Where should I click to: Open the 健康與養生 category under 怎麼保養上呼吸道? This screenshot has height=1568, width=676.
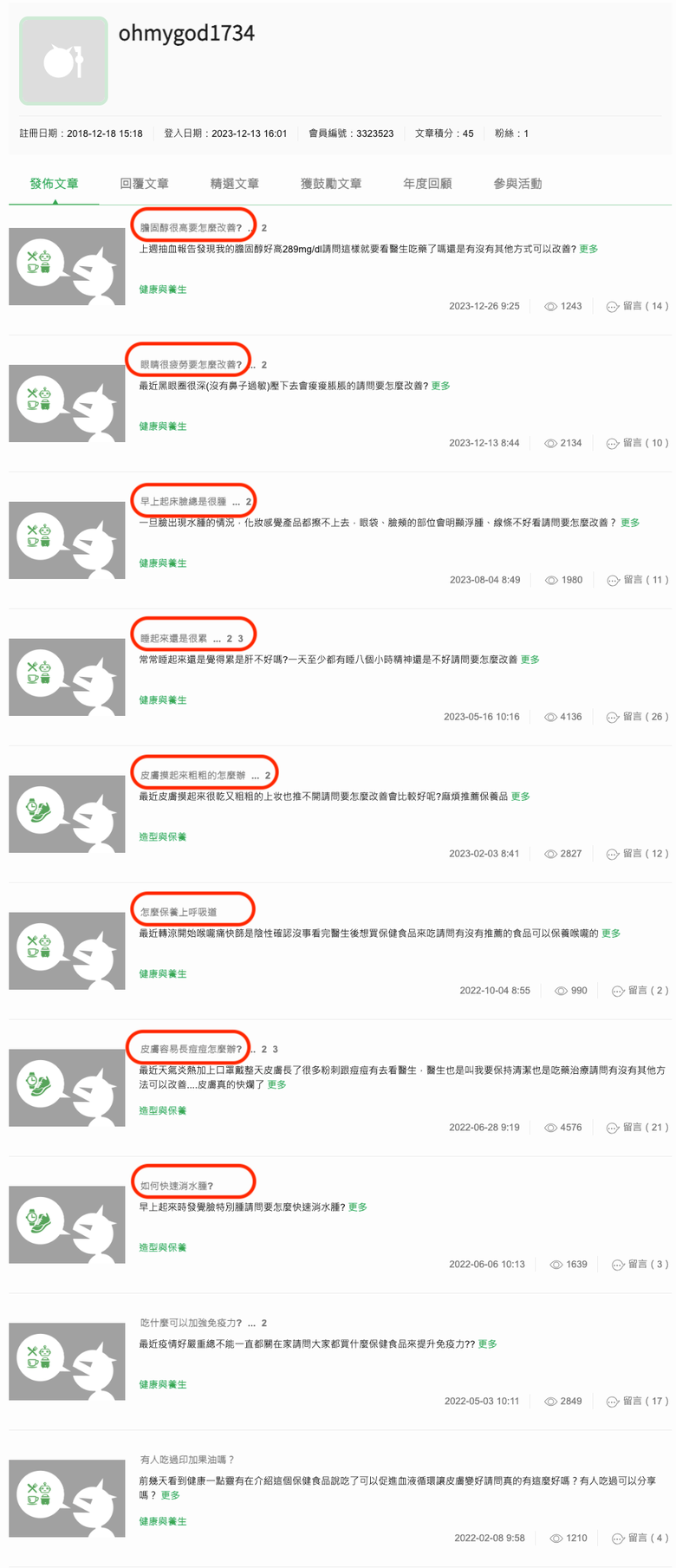tap(163, 974)
